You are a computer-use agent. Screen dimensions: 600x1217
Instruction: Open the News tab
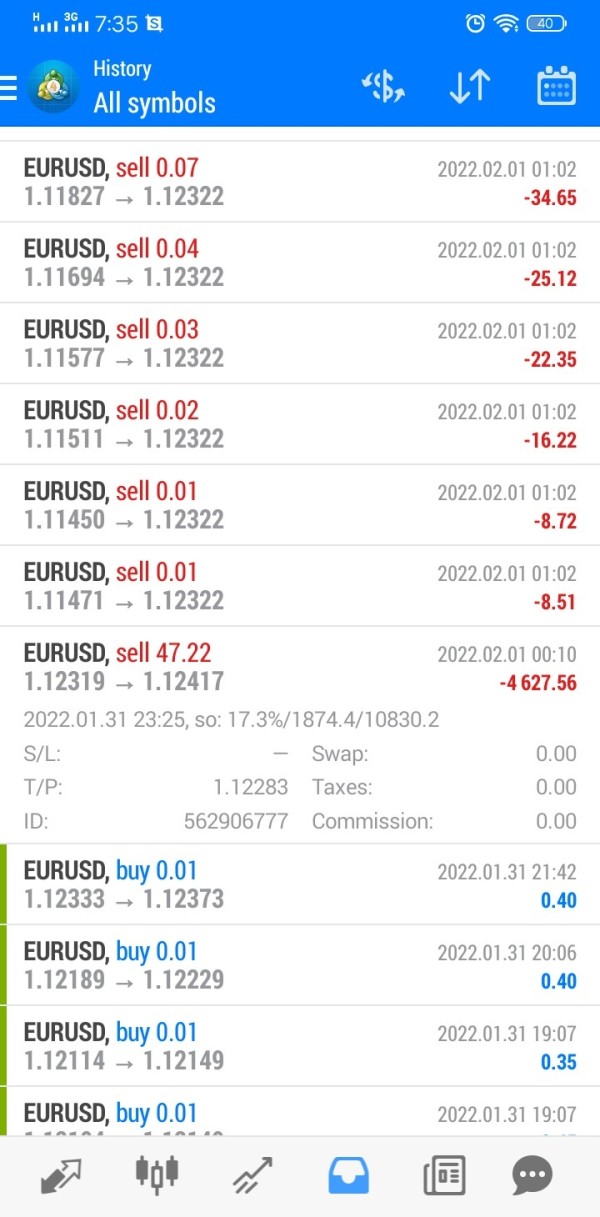click(444, 1176)
